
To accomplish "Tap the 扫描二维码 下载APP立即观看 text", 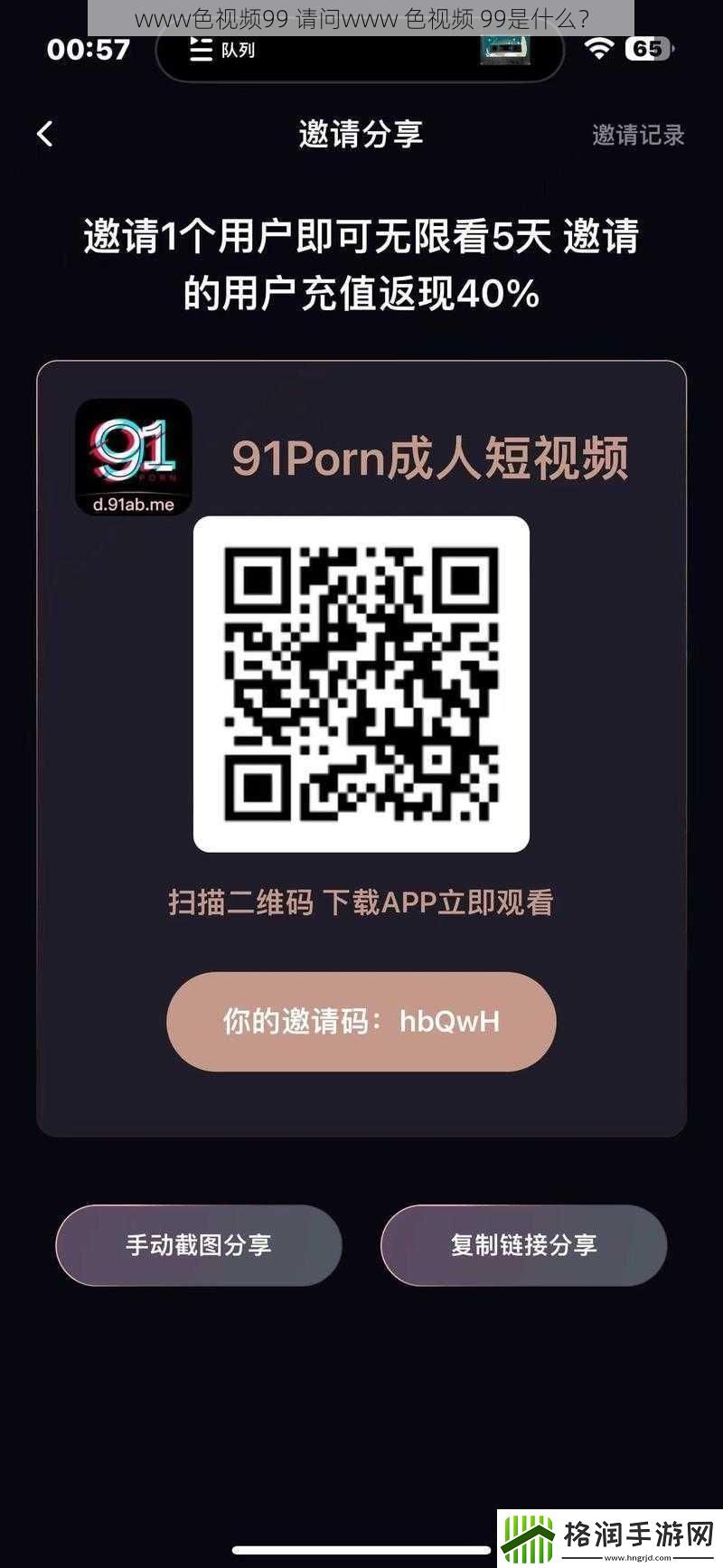I will pos(360,902).
